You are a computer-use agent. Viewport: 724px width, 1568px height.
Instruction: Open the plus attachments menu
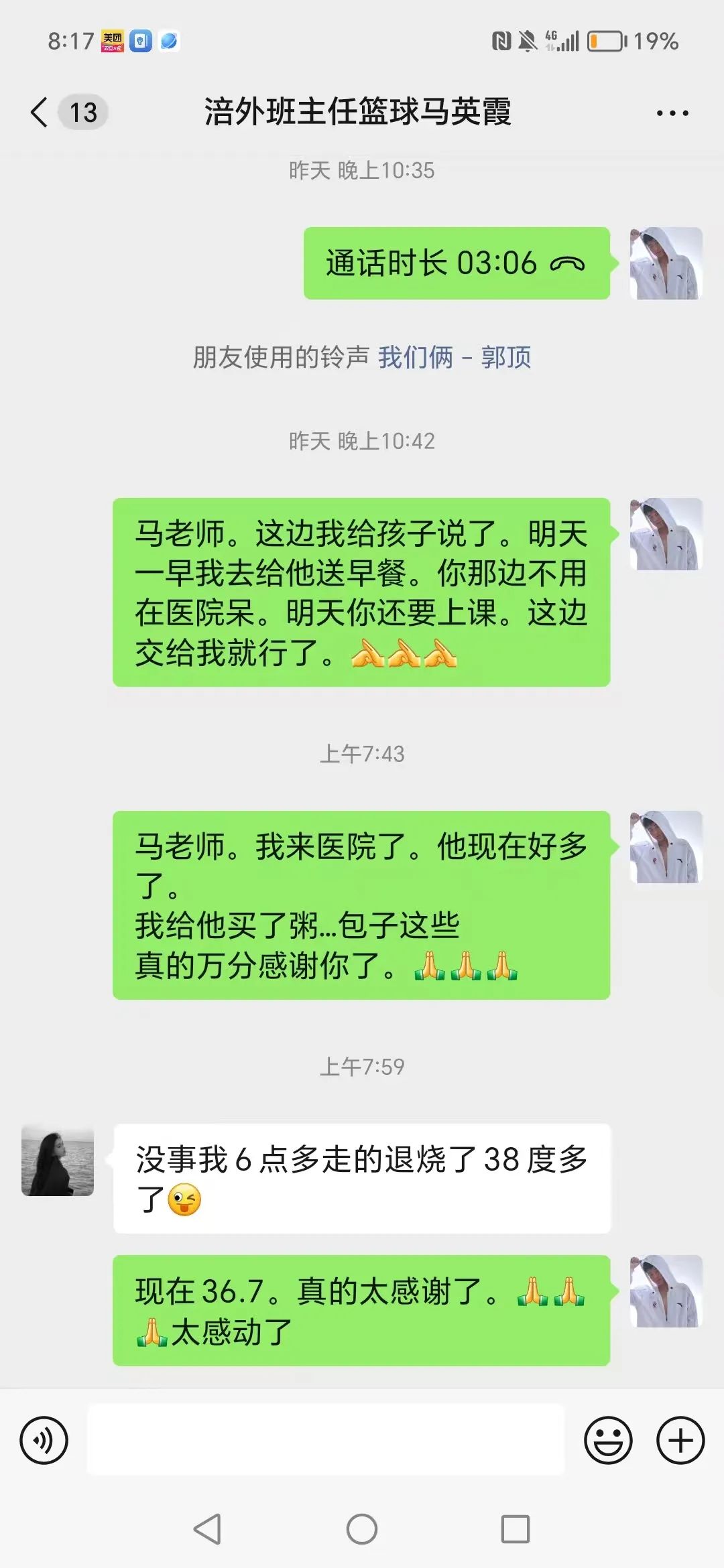[680, 1440]
